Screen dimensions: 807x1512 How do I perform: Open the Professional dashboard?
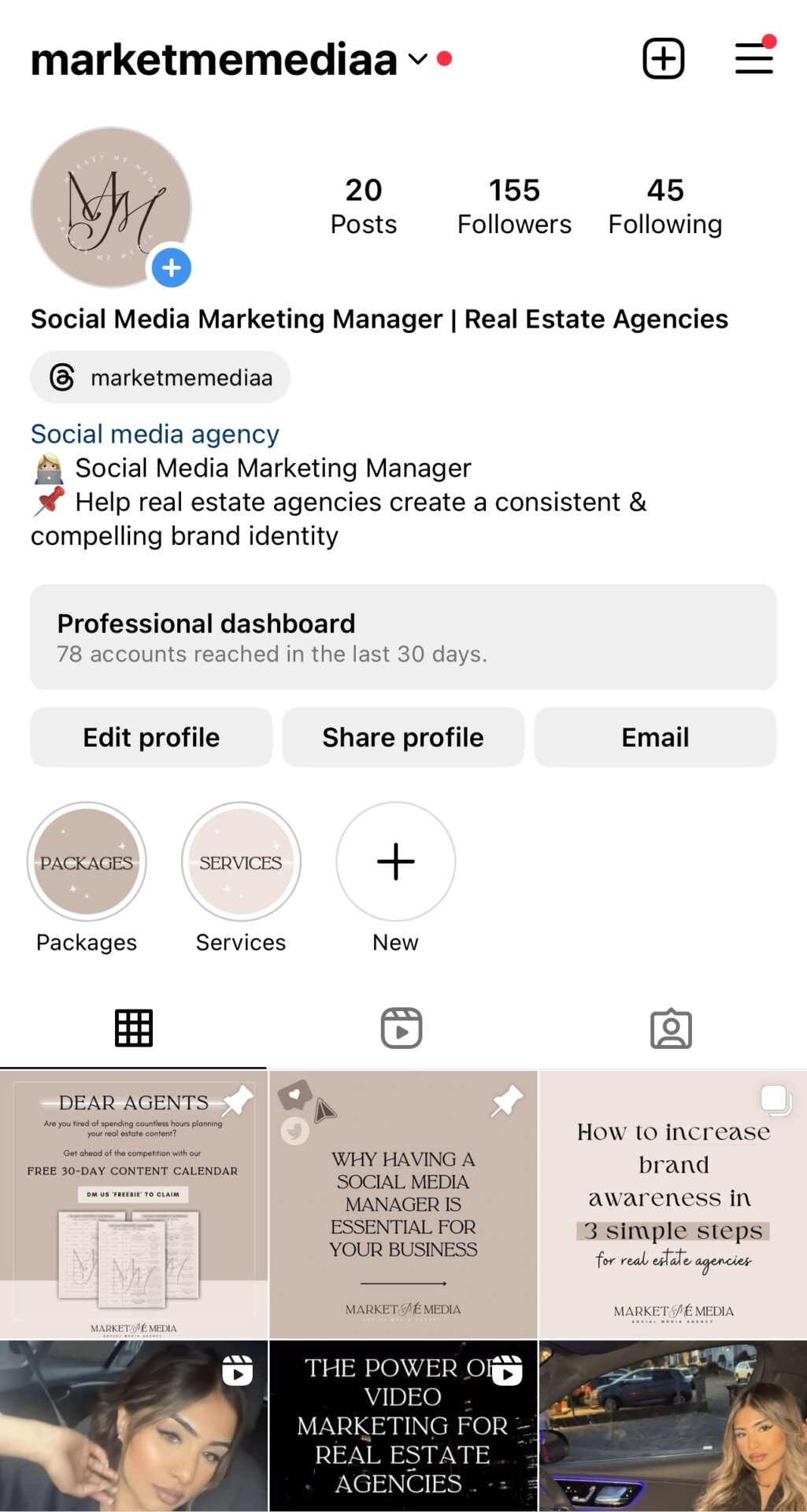[403, 637]
